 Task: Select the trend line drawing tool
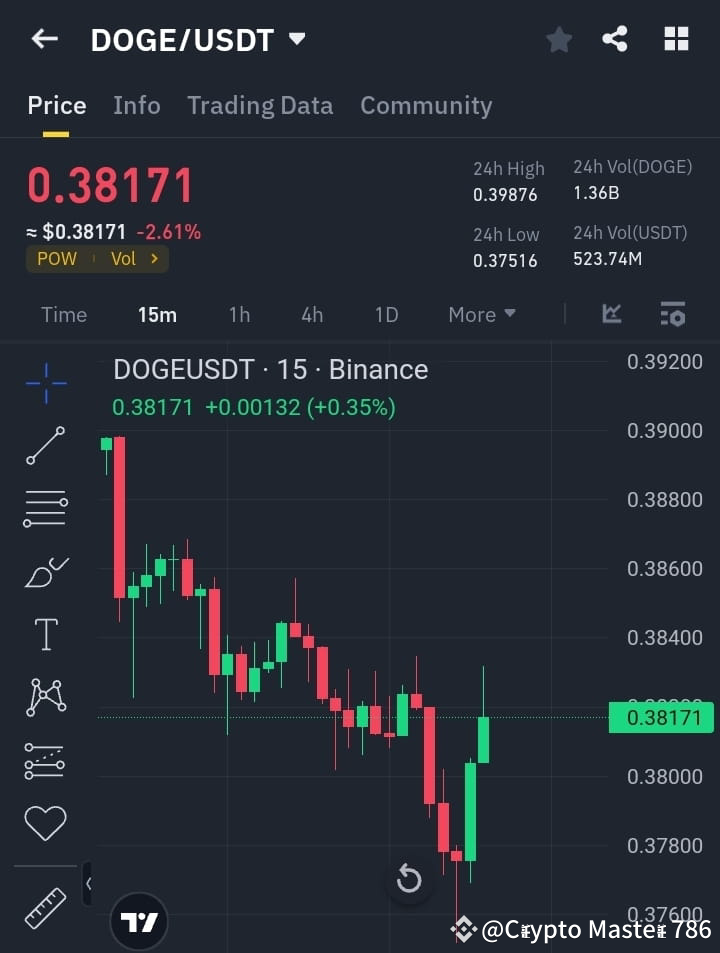coord(44,445)
